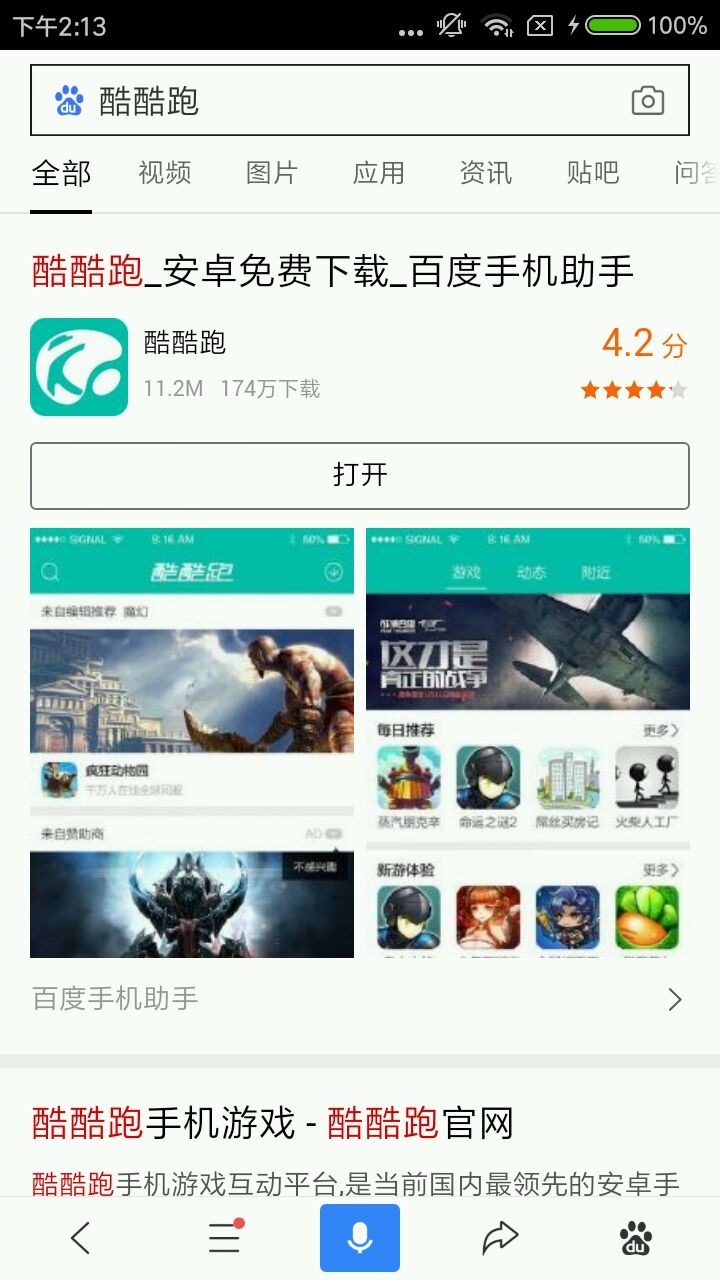
Task: Switch to the 图片 tab
Action: tap(272, 173)
